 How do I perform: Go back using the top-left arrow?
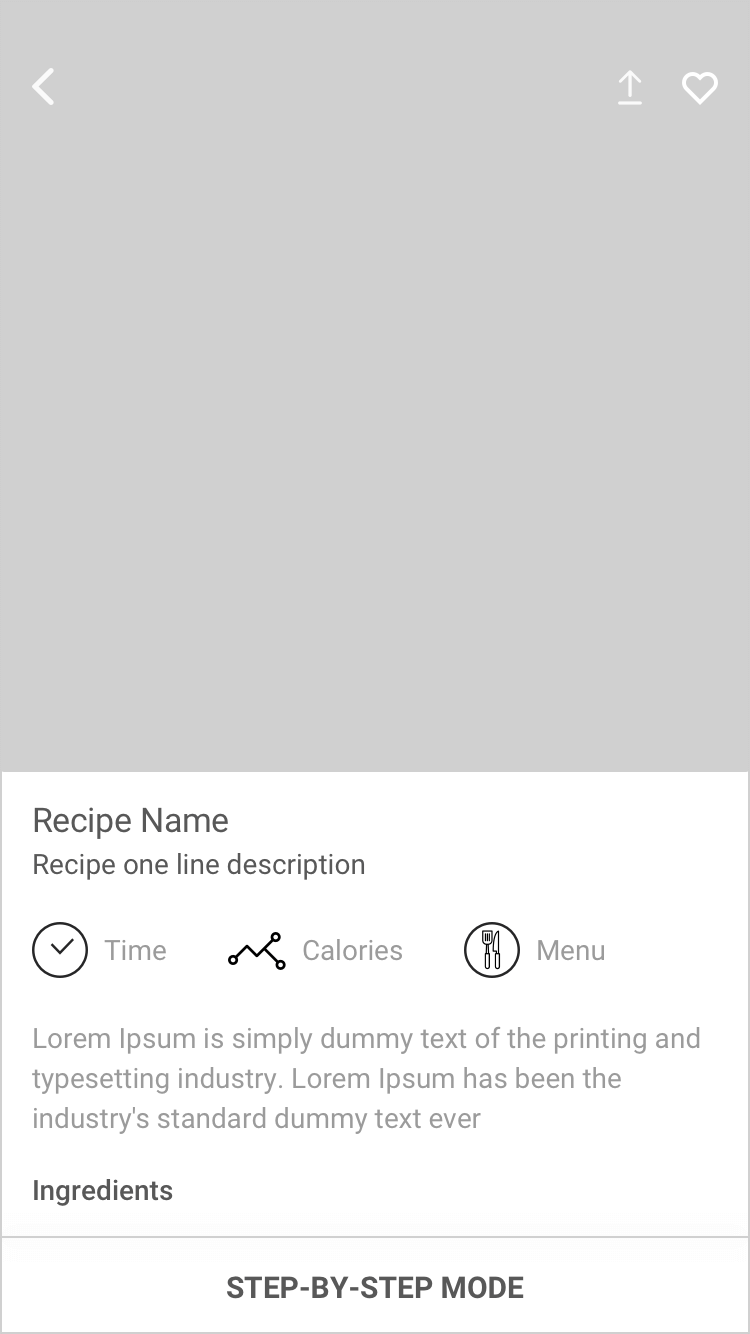pyautogui.click(x=43, y=87)
